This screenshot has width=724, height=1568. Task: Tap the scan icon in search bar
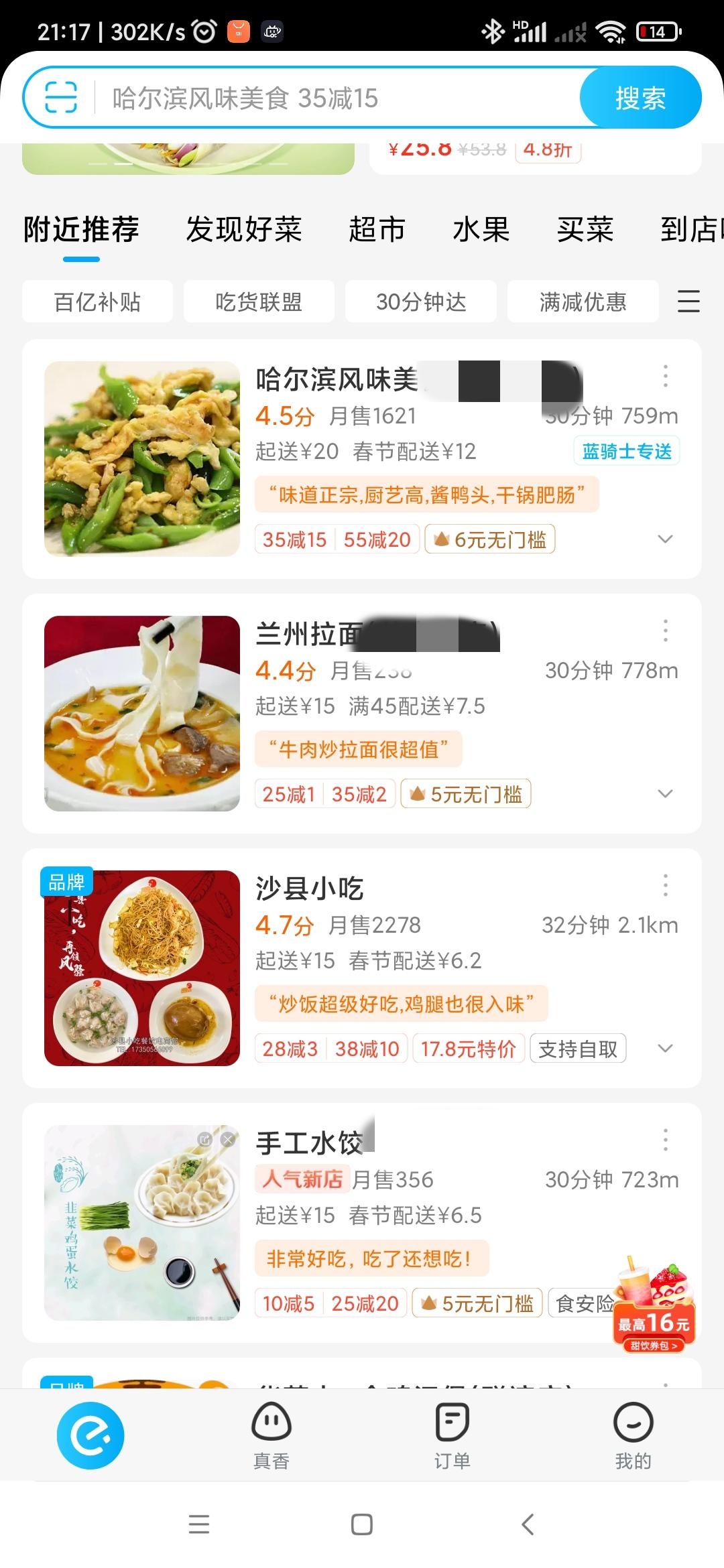point(61,98)
